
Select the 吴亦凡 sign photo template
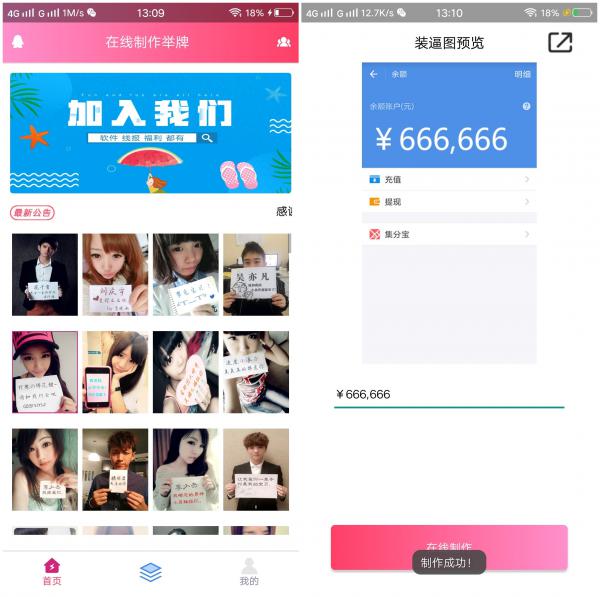coord(255,275)
